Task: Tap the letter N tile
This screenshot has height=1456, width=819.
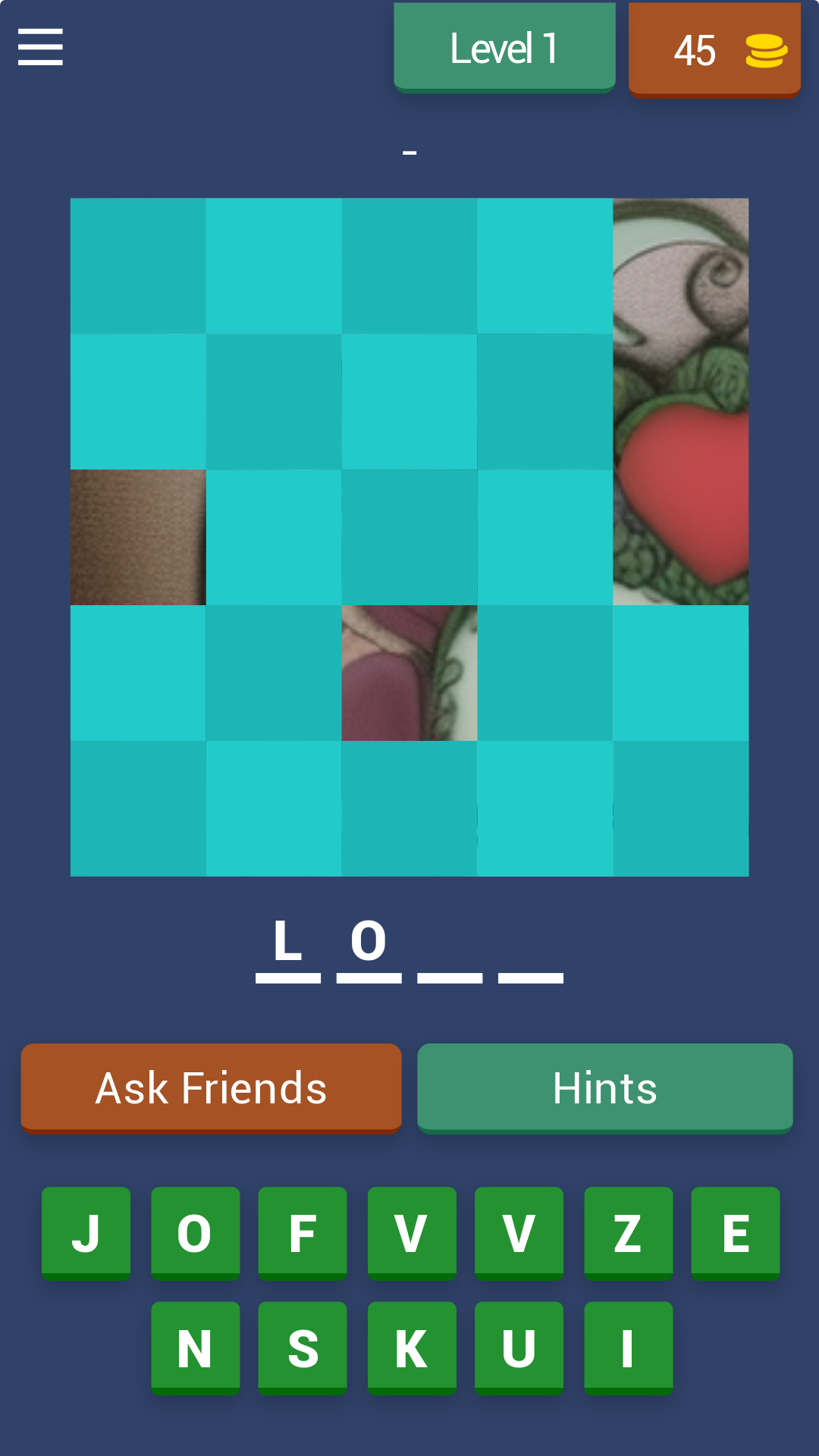Action: click(195, 1348)
